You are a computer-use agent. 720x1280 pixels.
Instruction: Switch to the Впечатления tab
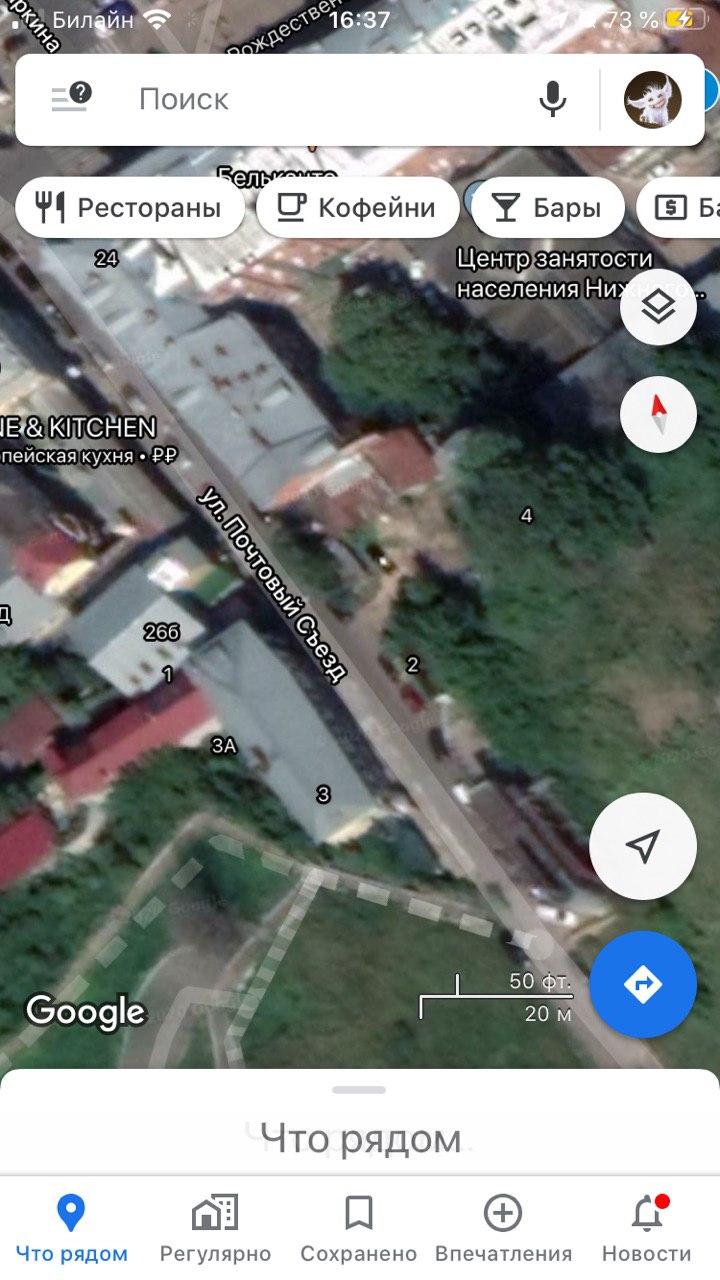(x=503, y=1229)
